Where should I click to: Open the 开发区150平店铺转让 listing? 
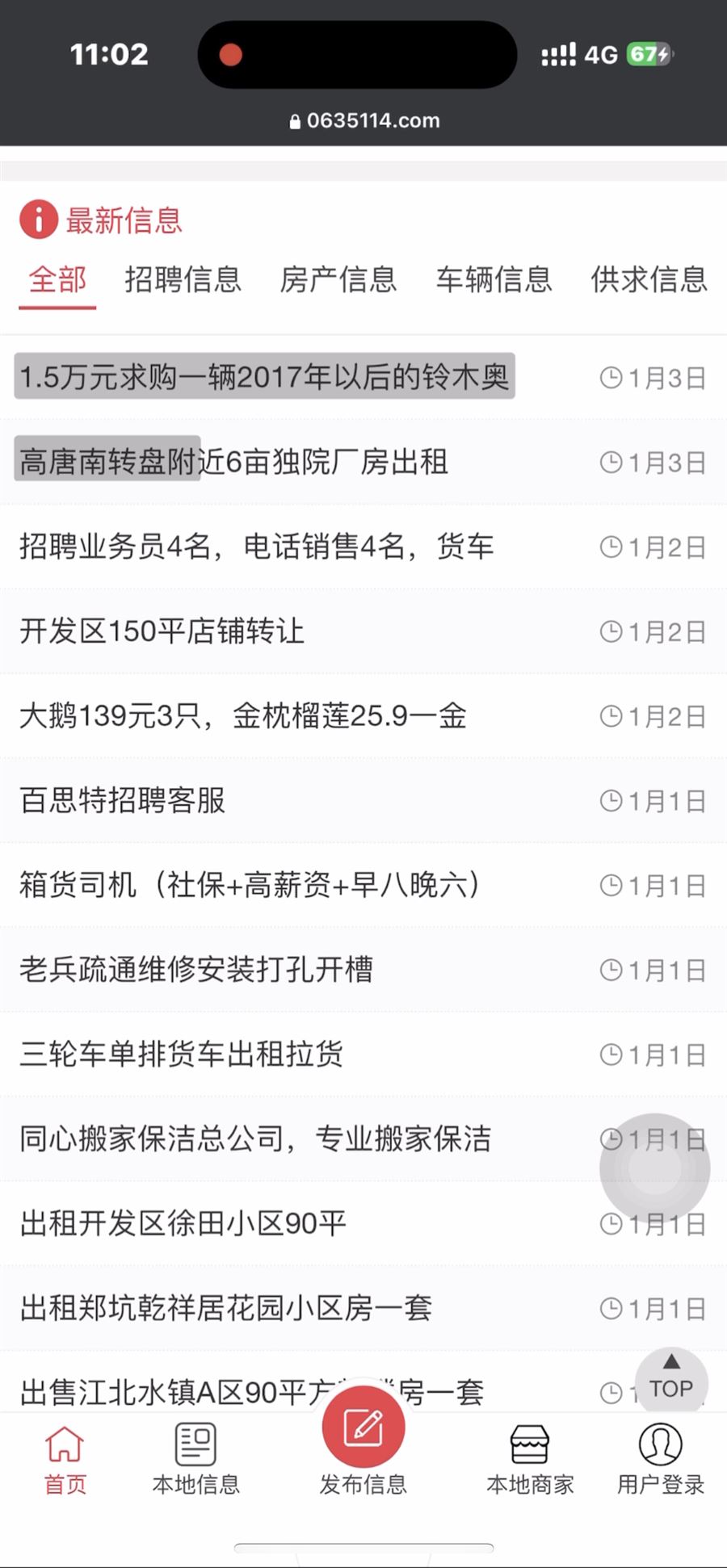pyautogui.click(x=162, y=631)
